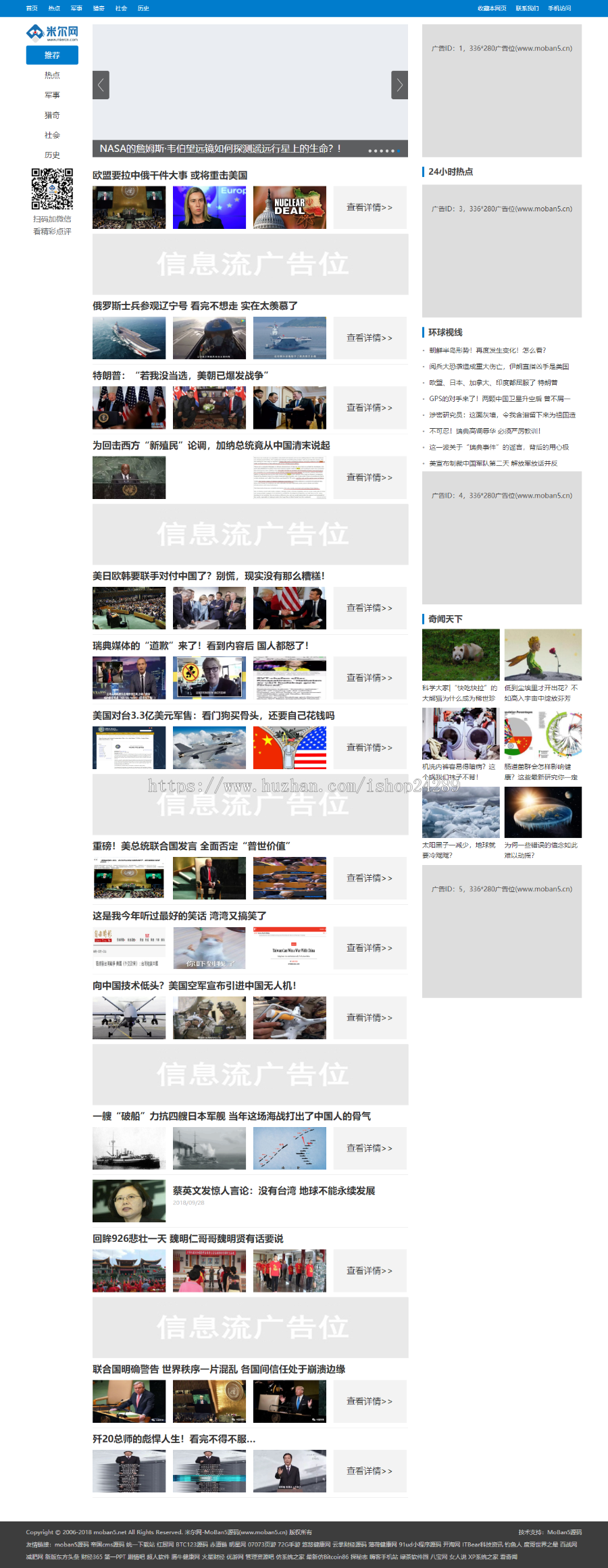Open 朝鲜半岛形势 link under 环球视线
The height and width of the screenshot is (1568, 608).
tap(487, 350)
